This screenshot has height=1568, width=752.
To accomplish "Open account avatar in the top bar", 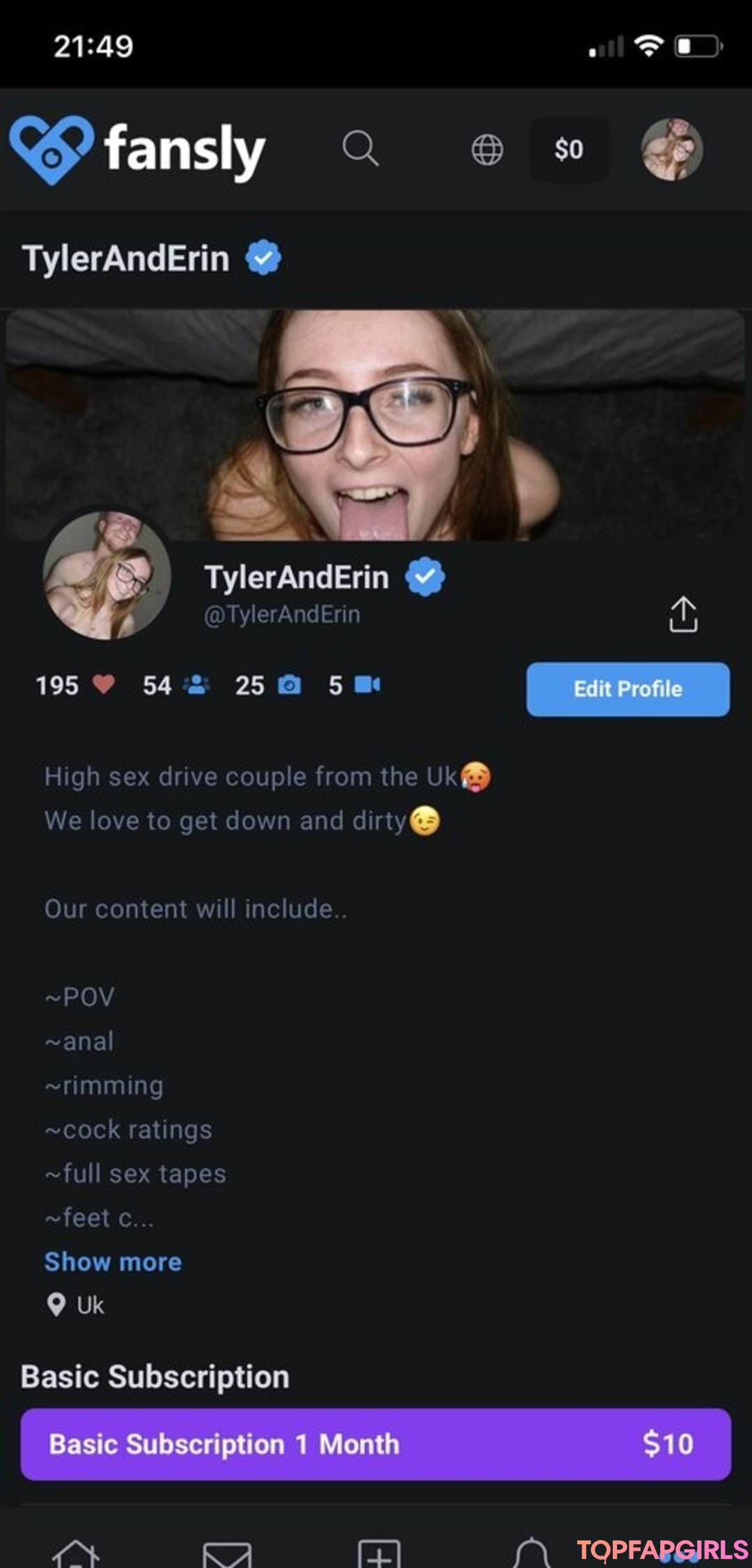I will (671, 149).
